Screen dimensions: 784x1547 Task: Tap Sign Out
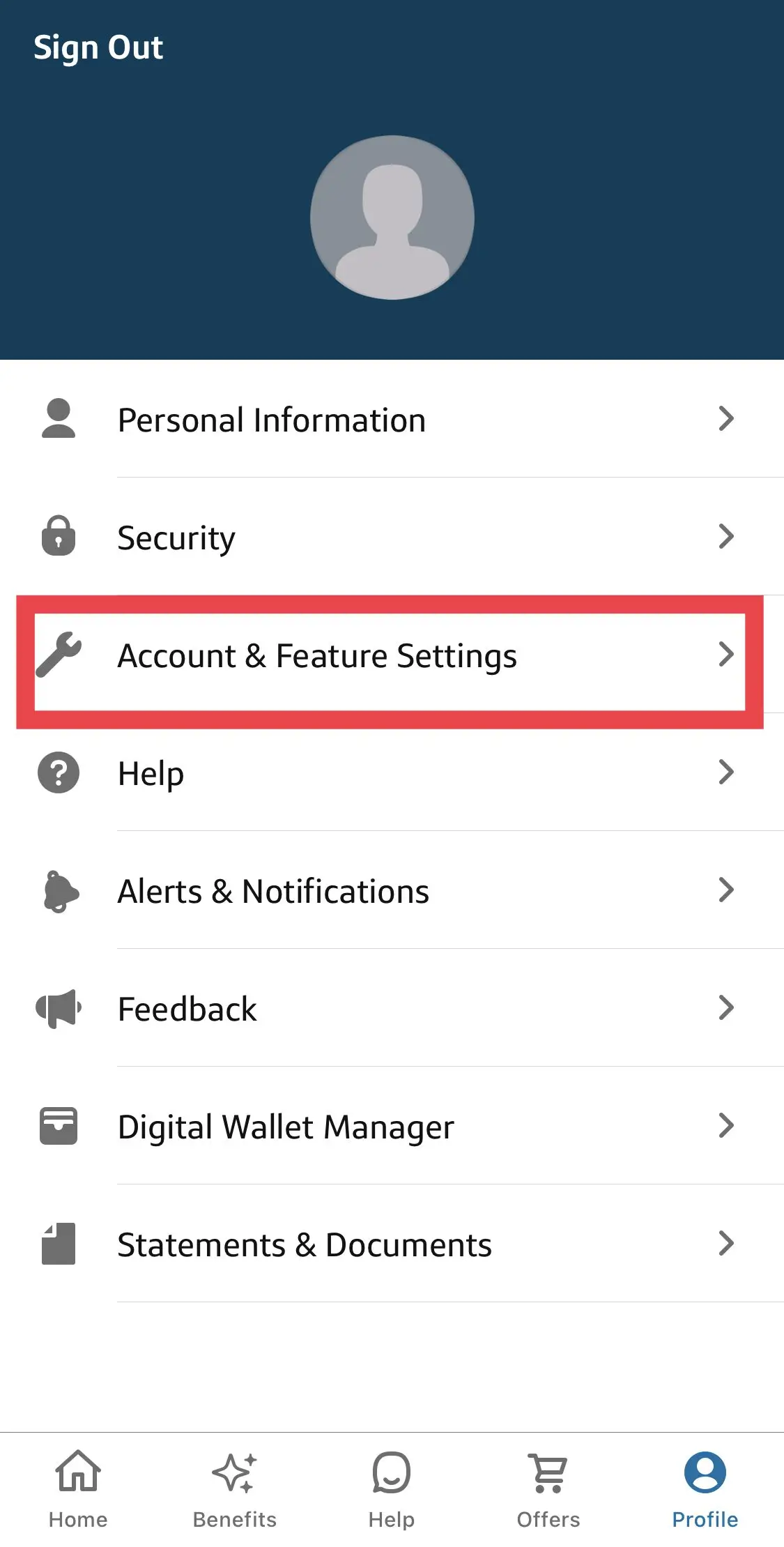tap(98, 48)
